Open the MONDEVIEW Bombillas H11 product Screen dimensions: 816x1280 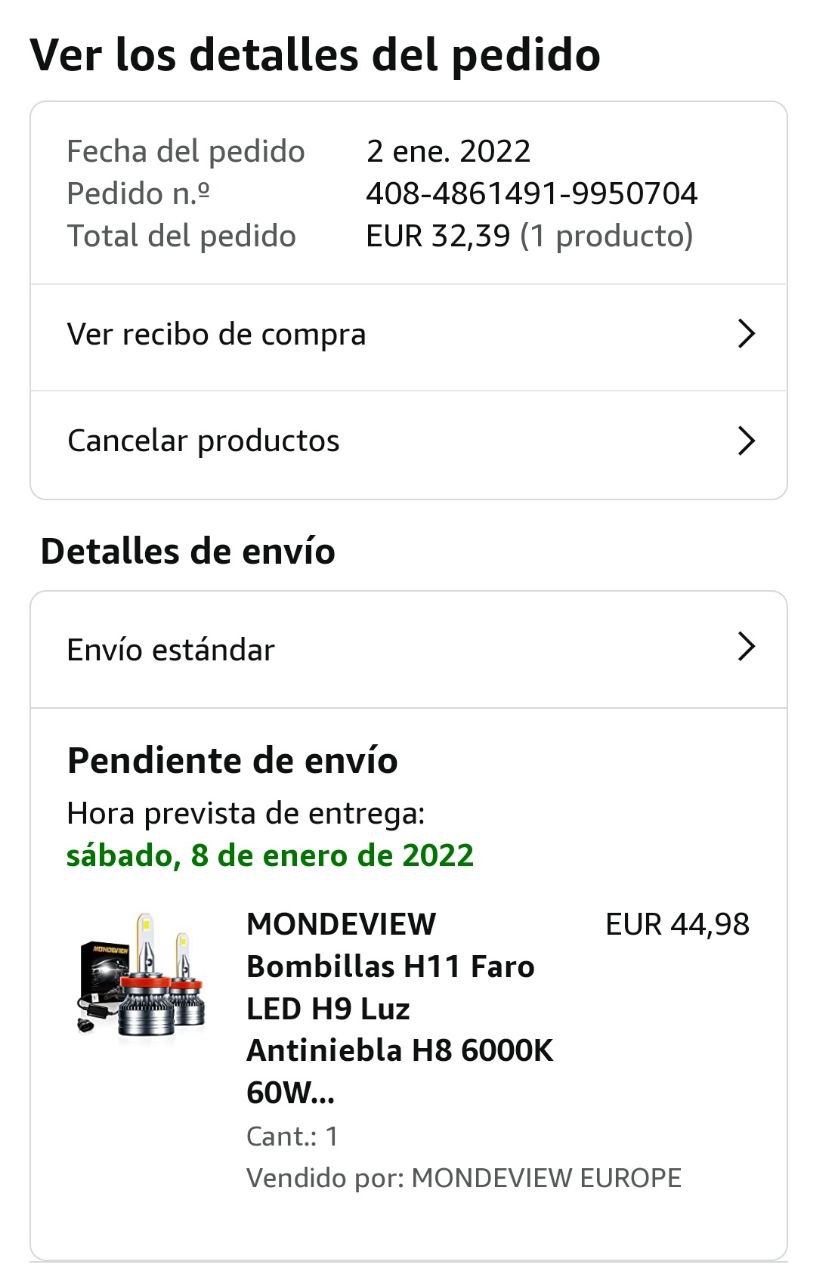(400, 1008)
